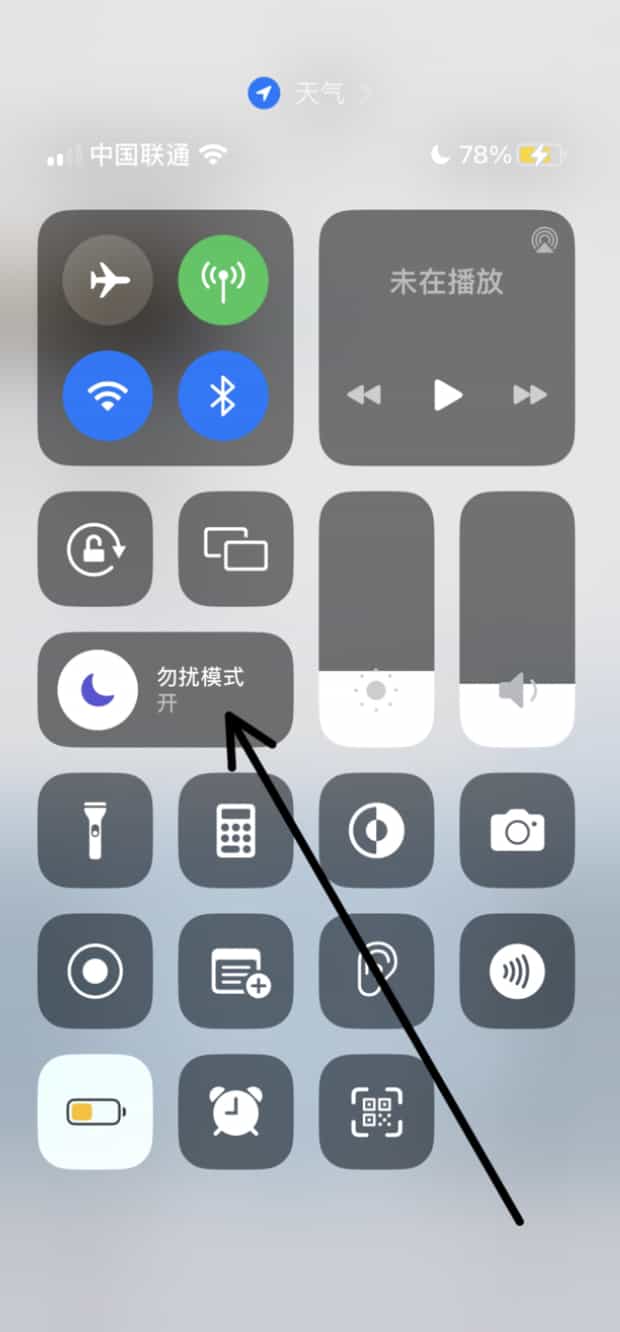Toggle dark mode appearance
The height and width of the screenshot is (1332, 620).
376,830
